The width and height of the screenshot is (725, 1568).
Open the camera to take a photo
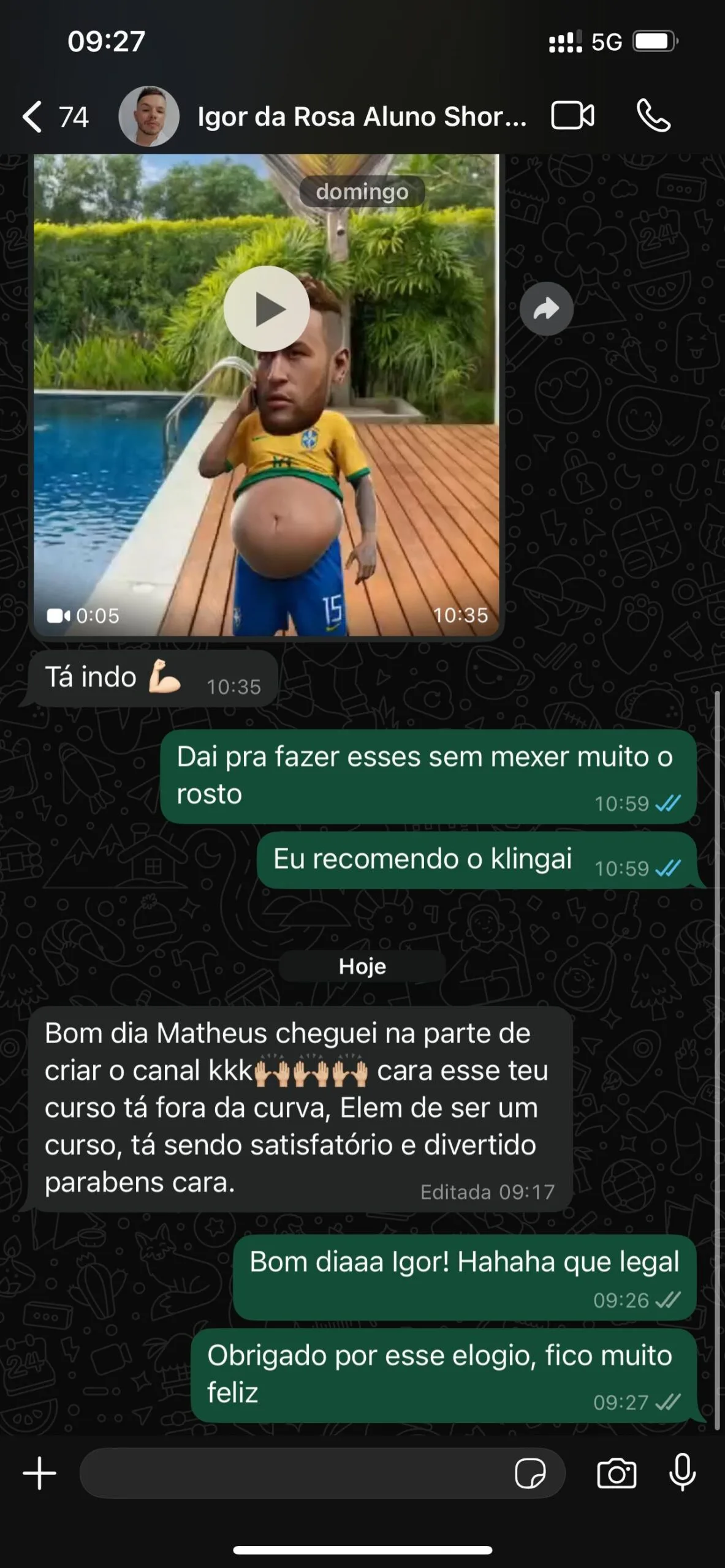(x=617, y=1473)
